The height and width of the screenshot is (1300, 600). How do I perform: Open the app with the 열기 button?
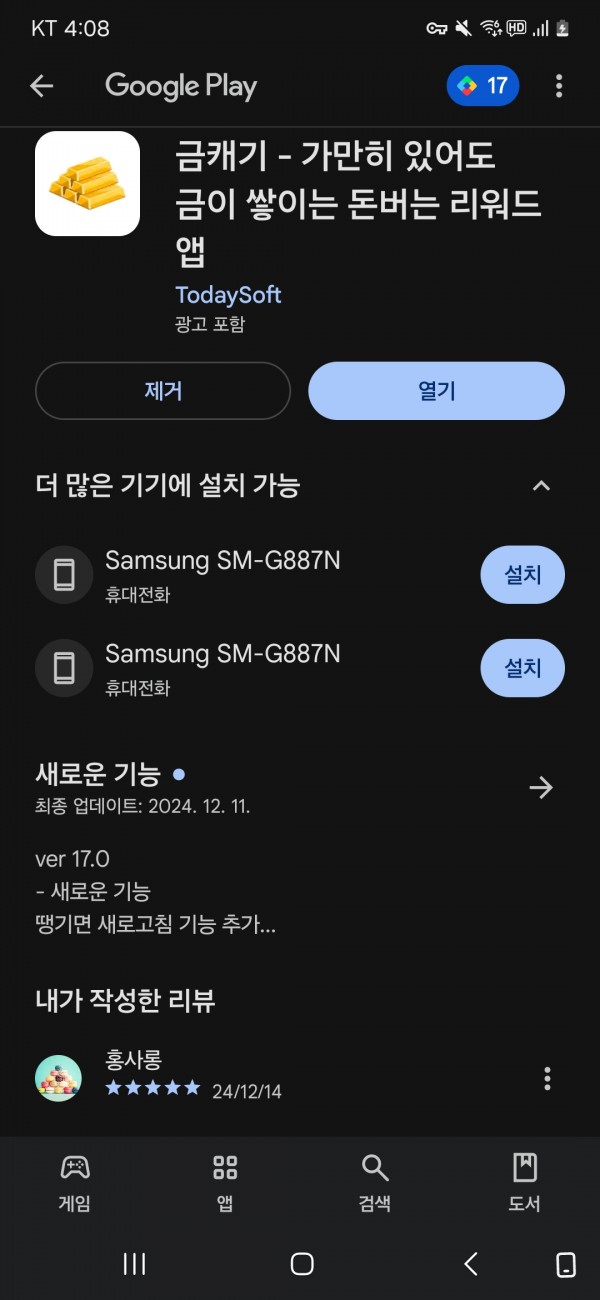coord(436,391)
